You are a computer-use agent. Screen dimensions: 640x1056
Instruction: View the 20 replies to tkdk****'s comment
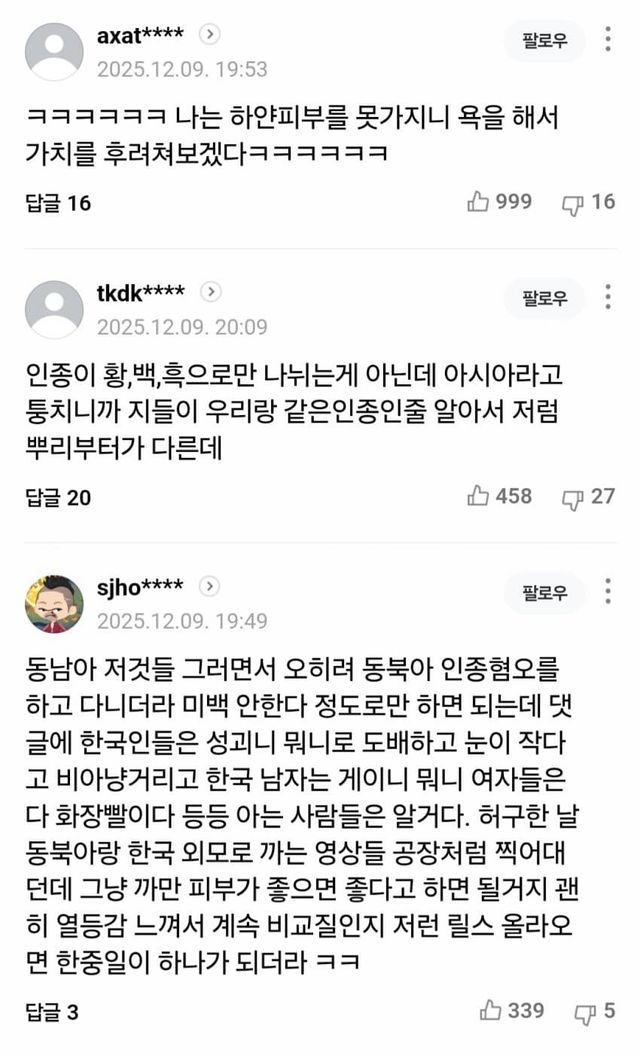coord(57,497)
